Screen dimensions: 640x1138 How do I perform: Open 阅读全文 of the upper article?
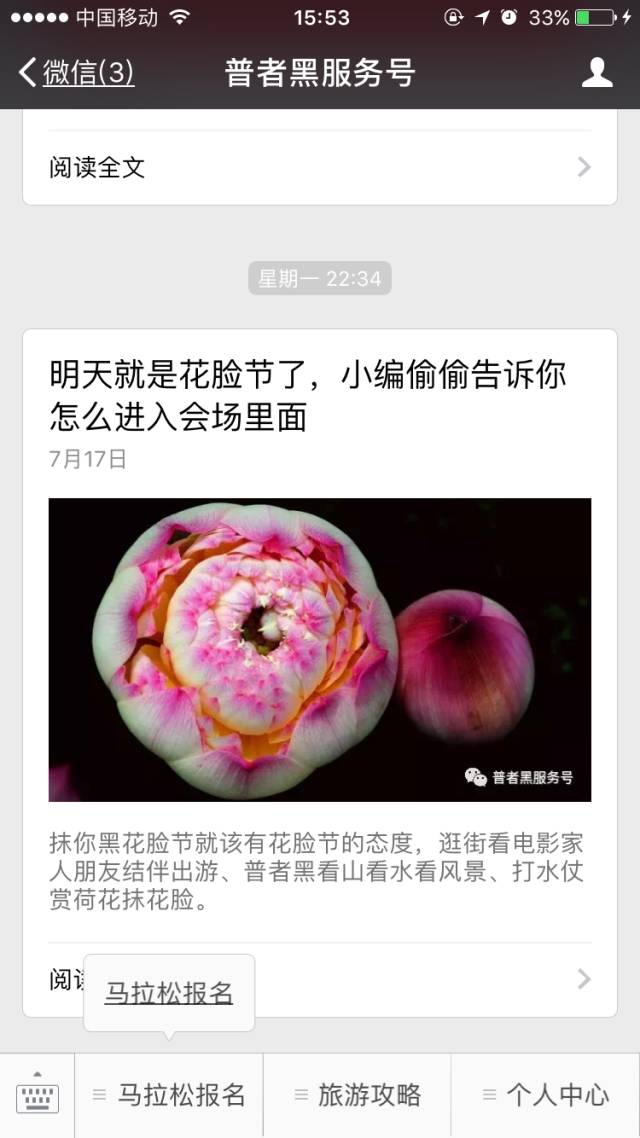coord(320,168)
